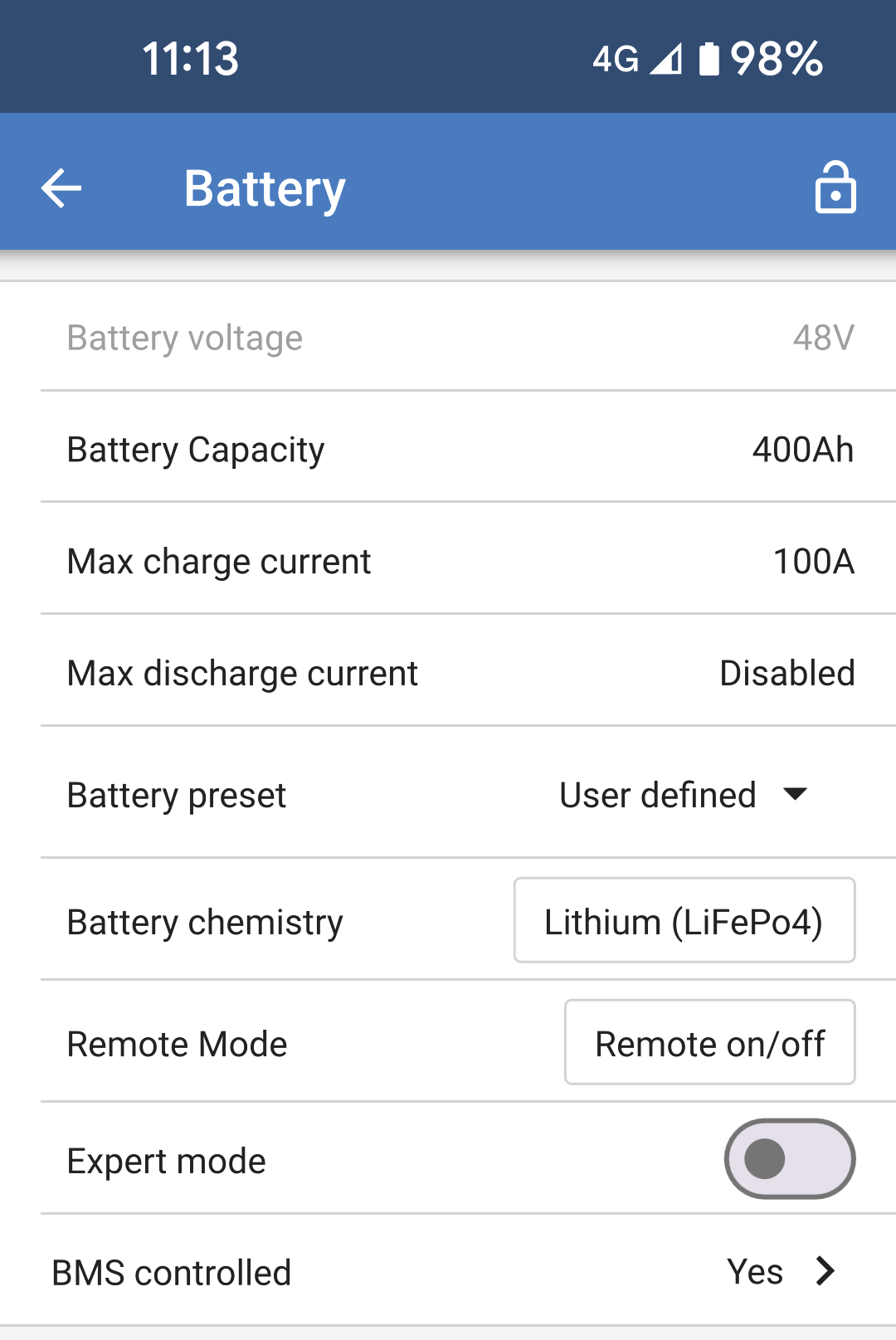This screenshot has height=1340, width=896.
Task: Expand BMS controlled details via the chevron
Action: [824, 1270]
